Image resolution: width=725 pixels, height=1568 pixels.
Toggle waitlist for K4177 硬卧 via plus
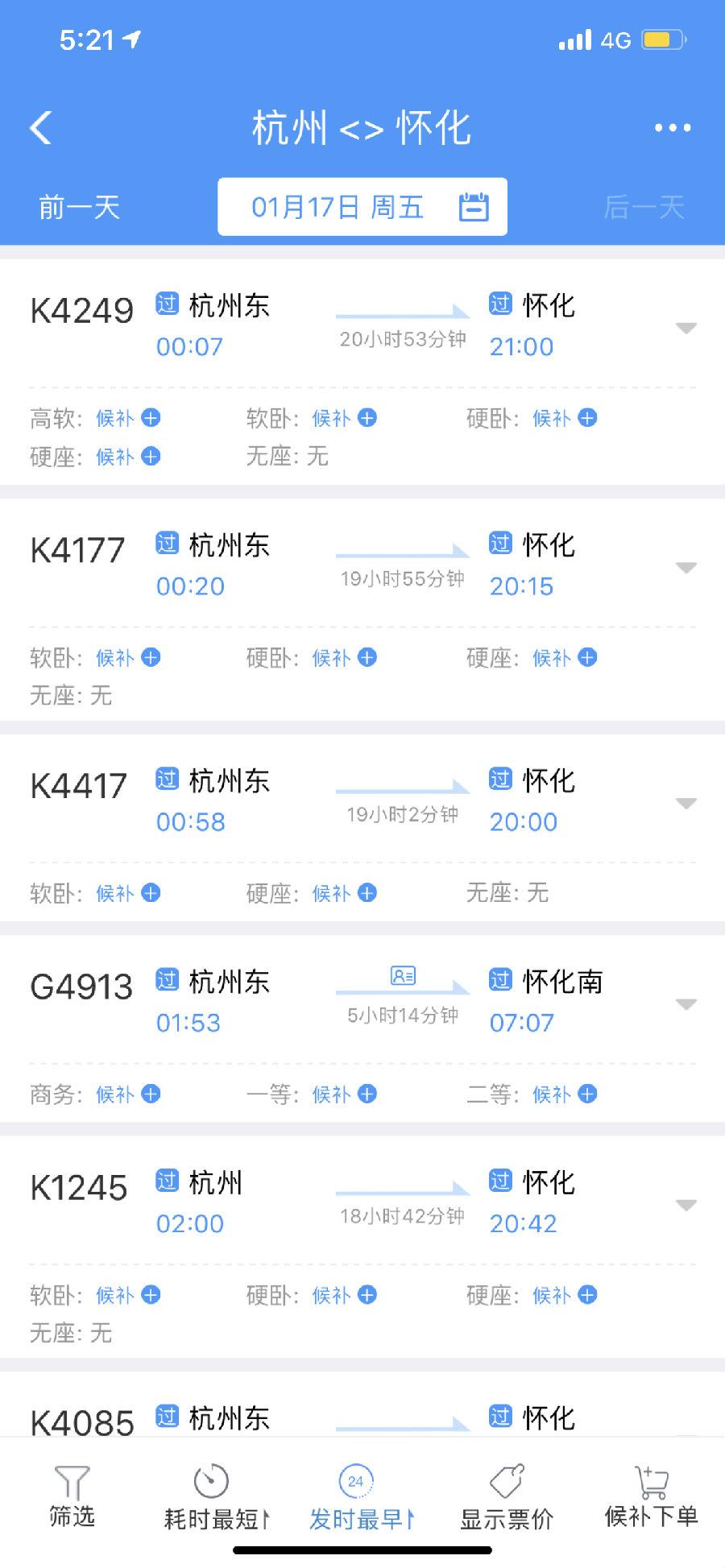coord(367,657)
